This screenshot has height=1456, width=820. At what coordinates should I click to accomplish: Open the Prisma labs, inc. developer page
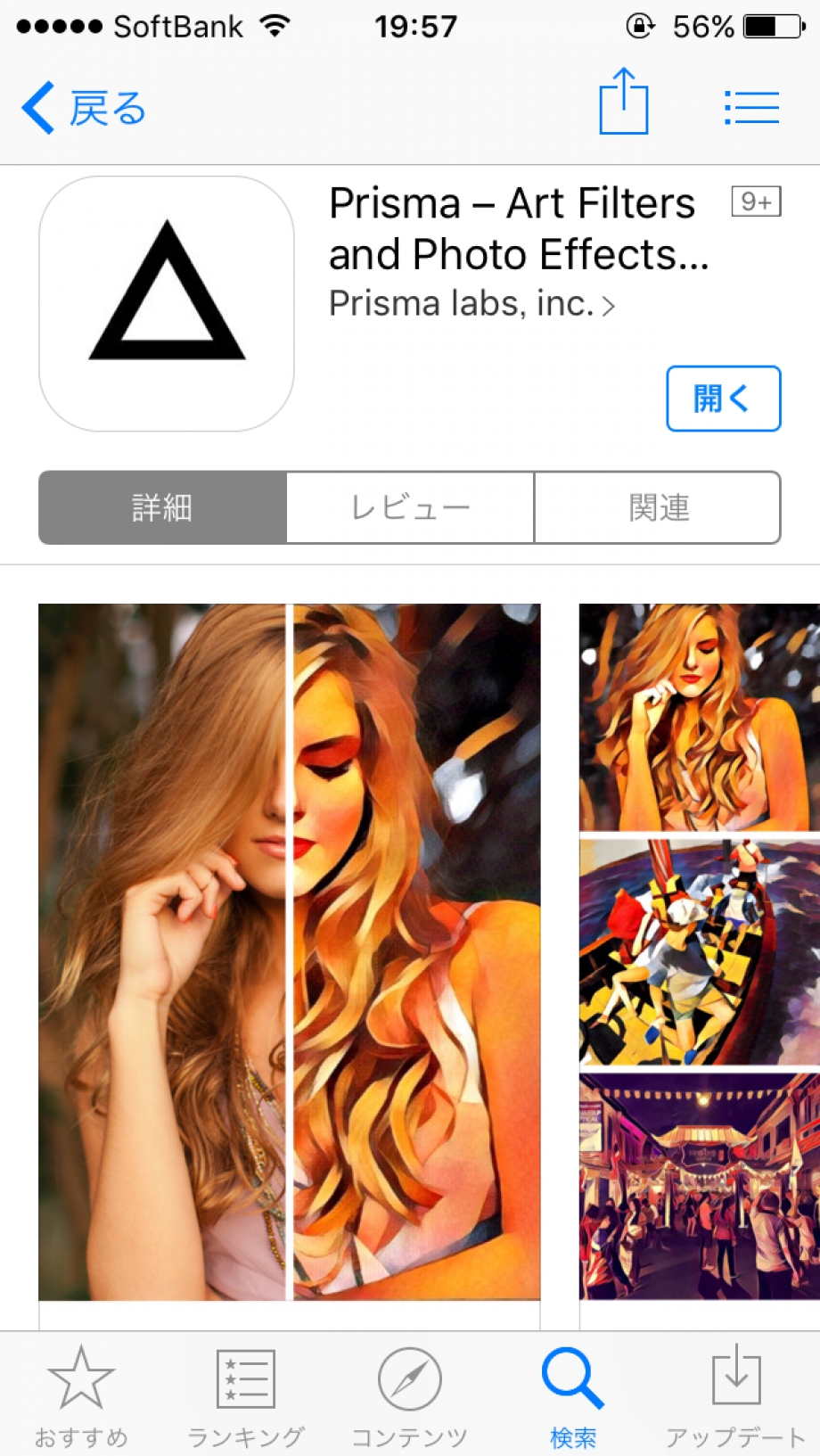(471, 304)
